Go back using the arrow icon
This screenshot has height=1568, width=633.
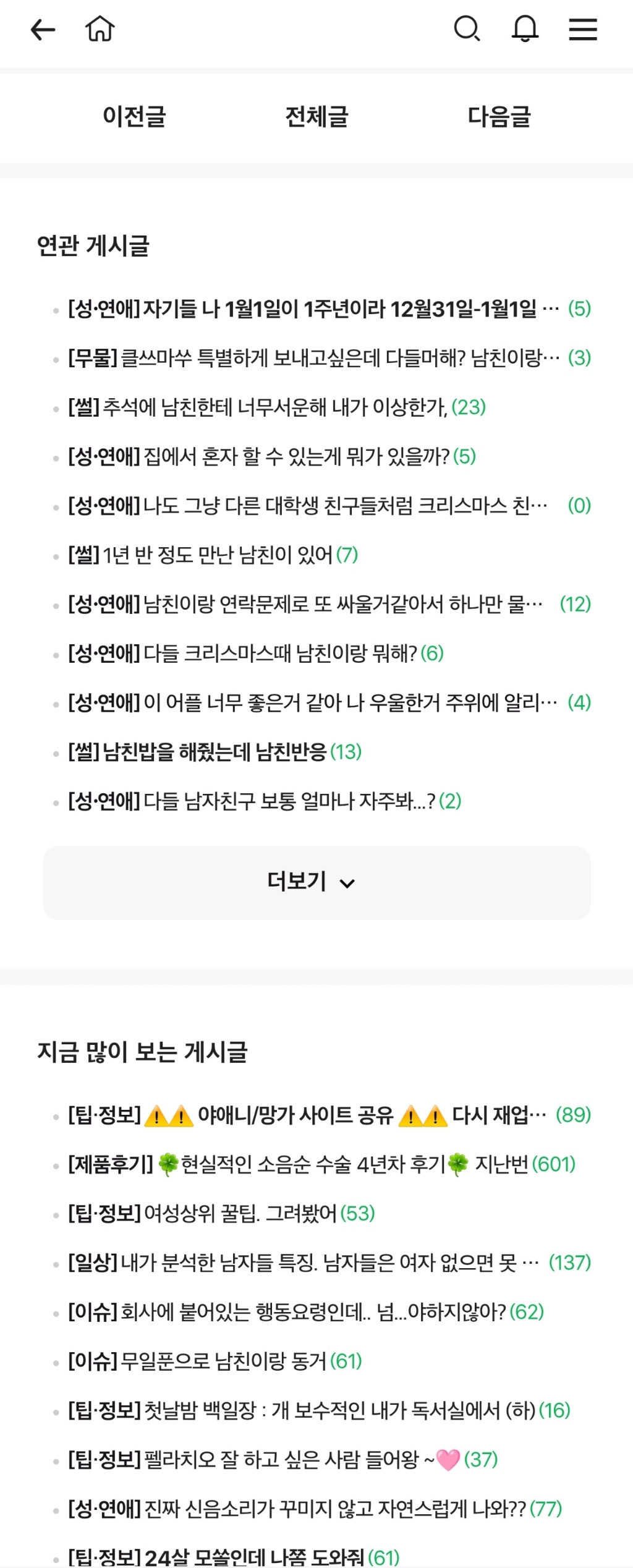click(x=43, y=29)
